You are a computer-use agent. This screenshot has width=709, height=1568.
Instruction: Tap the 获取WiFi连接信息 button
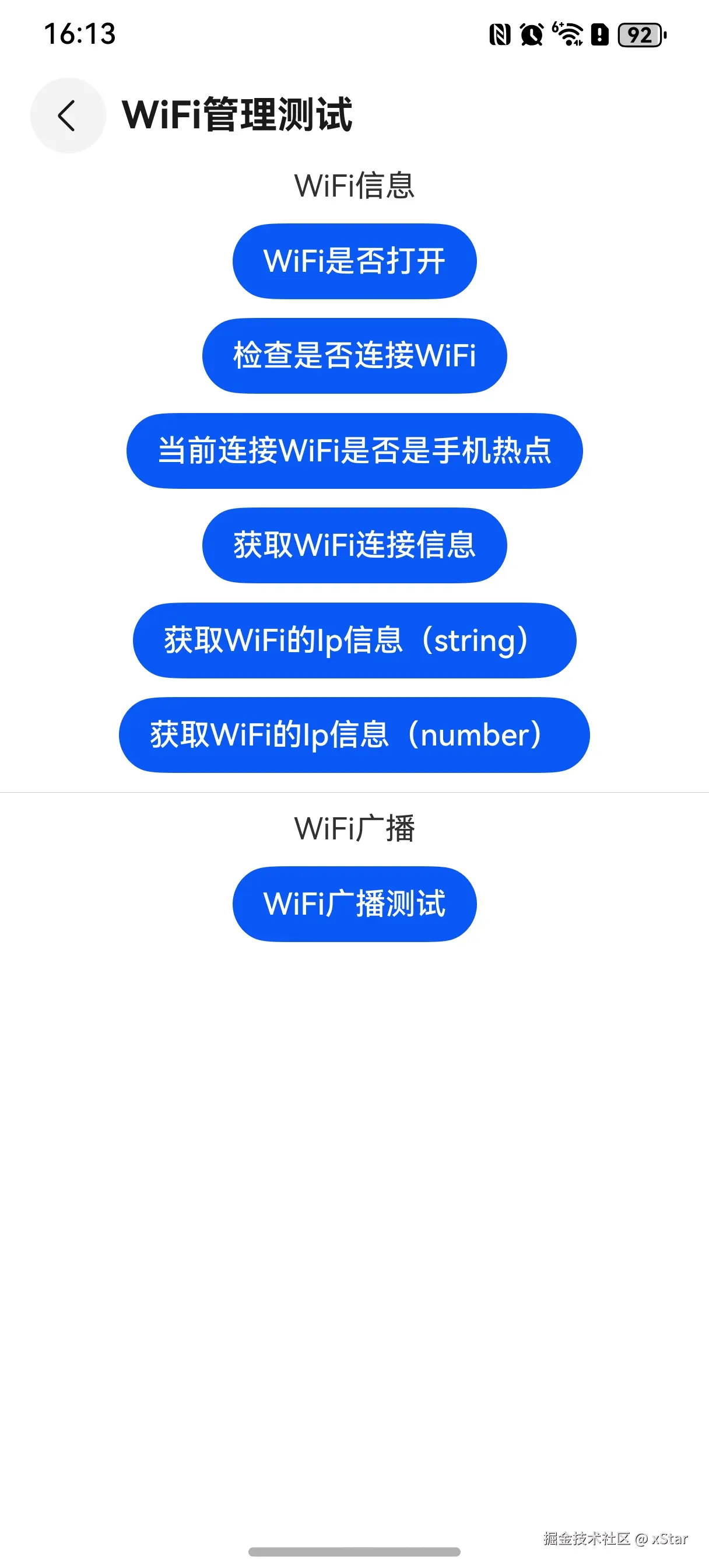pos(354,546)
